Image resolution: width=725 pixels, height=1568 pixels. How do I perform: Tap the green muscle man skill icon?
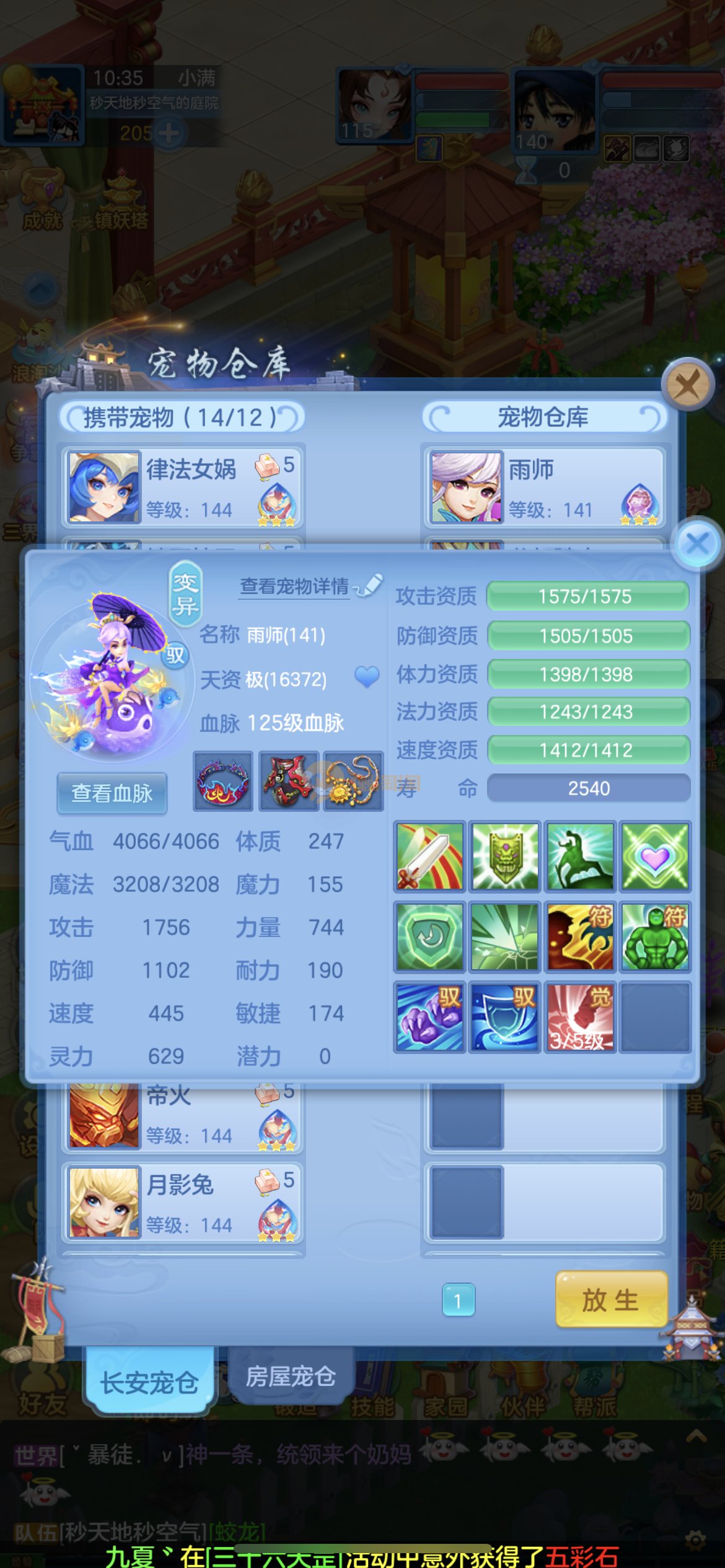click(x=655, y=936)
